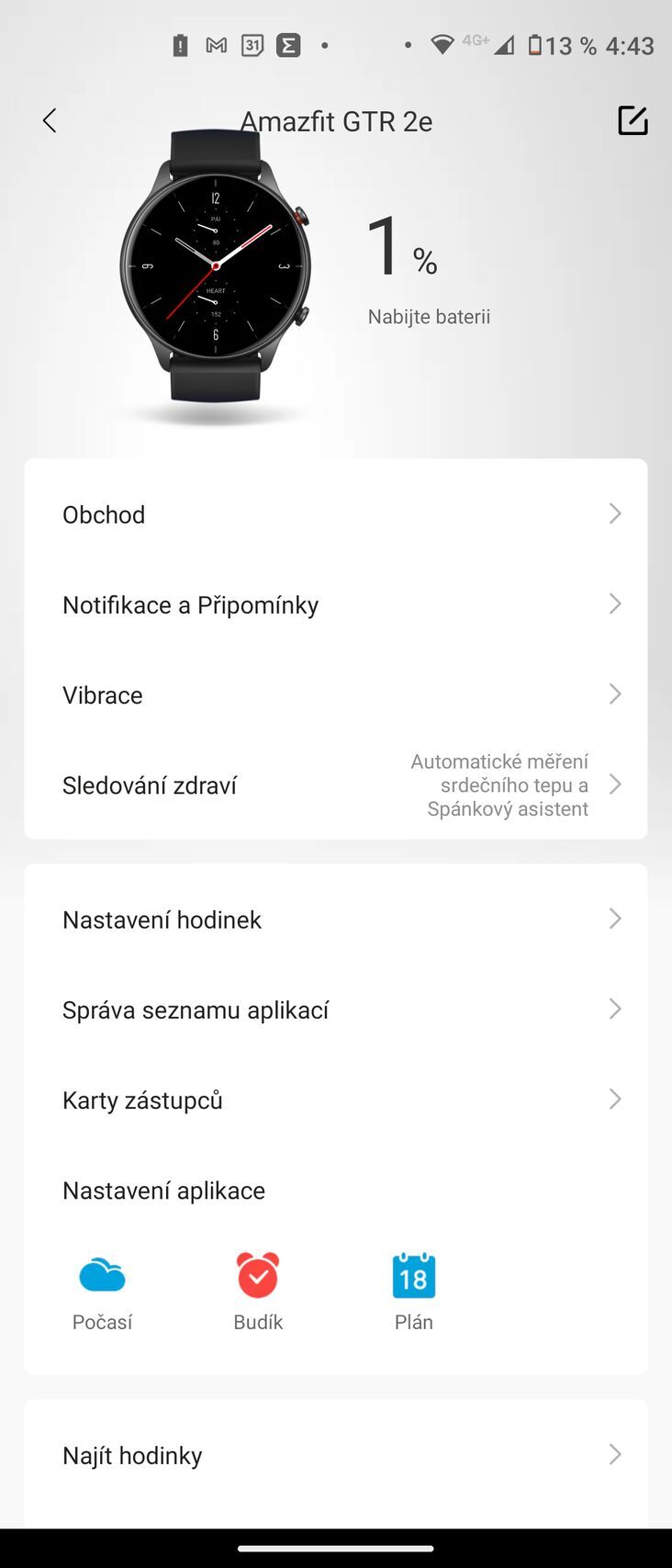Open the Vibrace menu entry
Image resolution: width=672 pixels, height=1568 pixels.
pyautogui.click(x=336, y=694)
